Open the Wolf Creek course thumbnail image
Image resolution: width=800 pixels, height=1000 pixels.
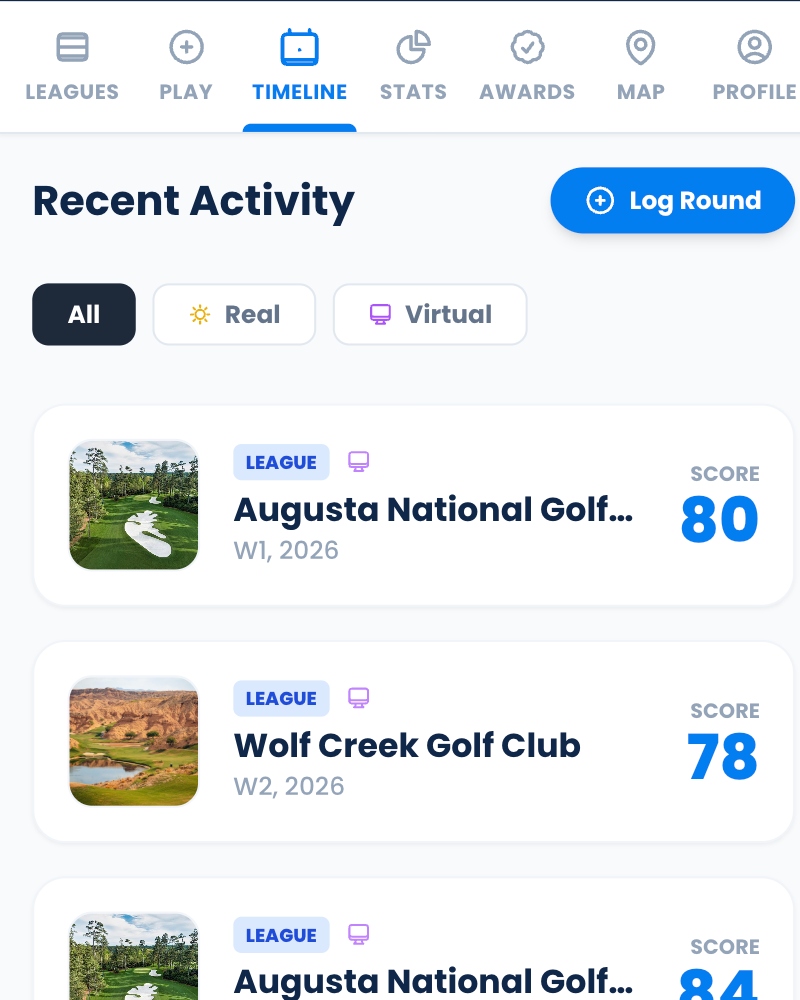click(x=133, y=741)
